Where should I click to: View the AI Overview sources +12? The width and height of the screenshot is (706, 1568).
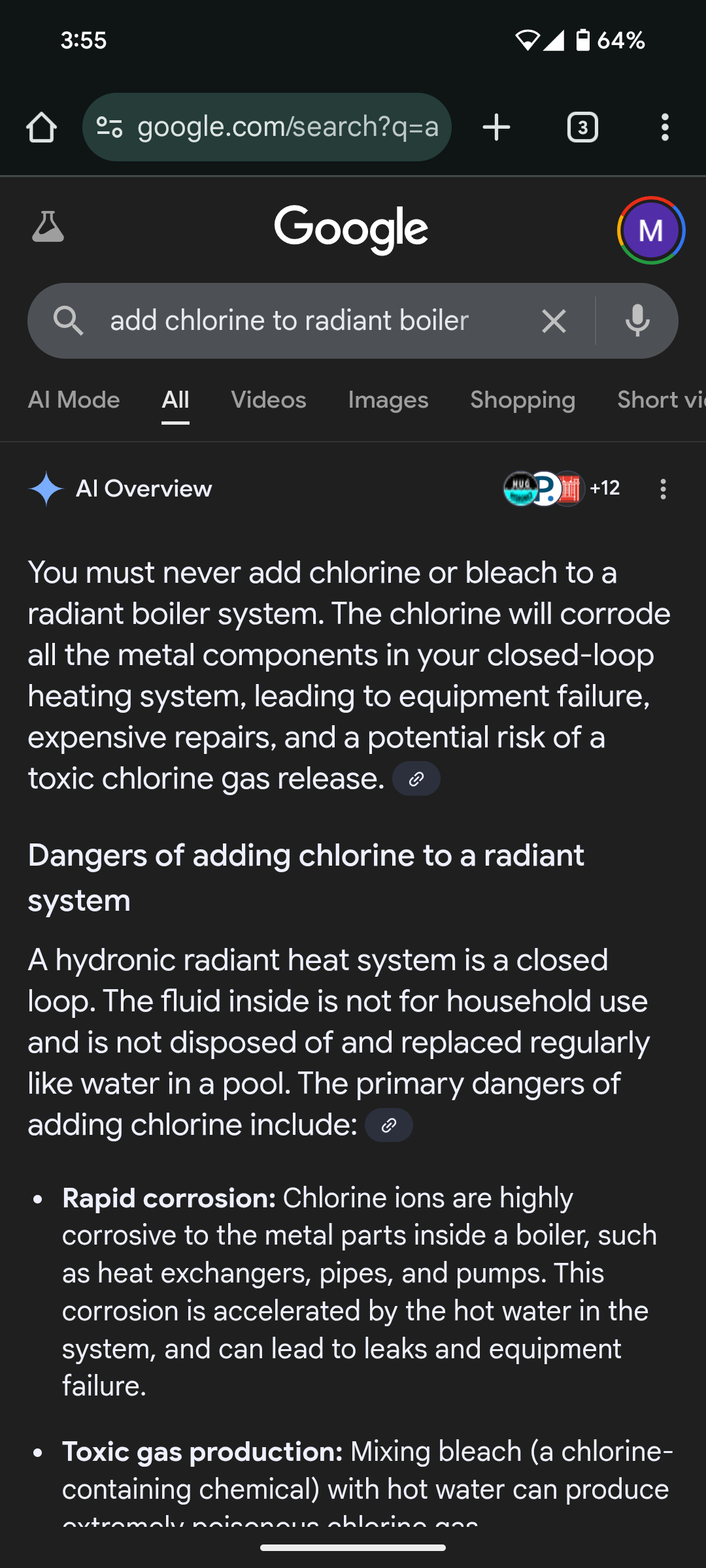point(562,489)
